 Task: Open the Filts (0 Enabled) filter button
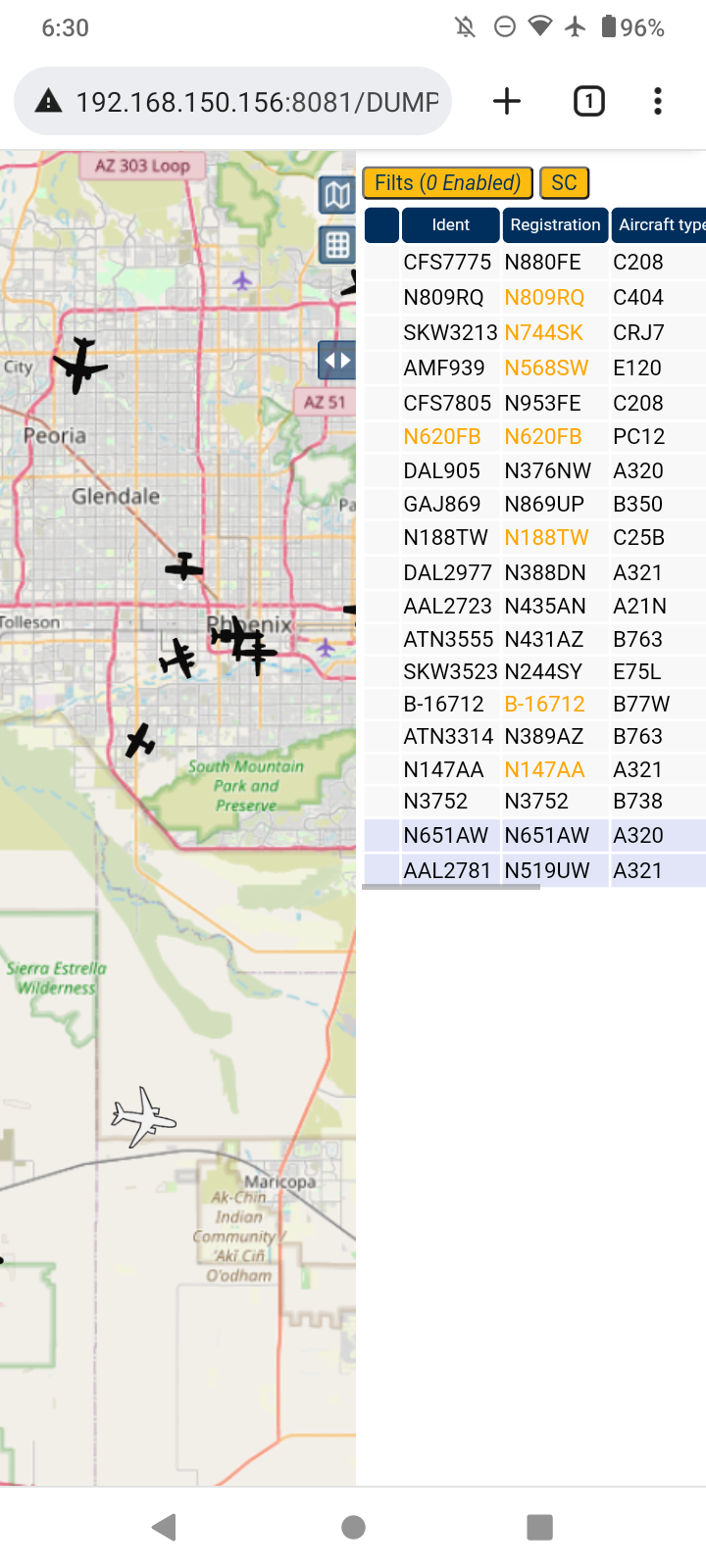pos(447,183)
